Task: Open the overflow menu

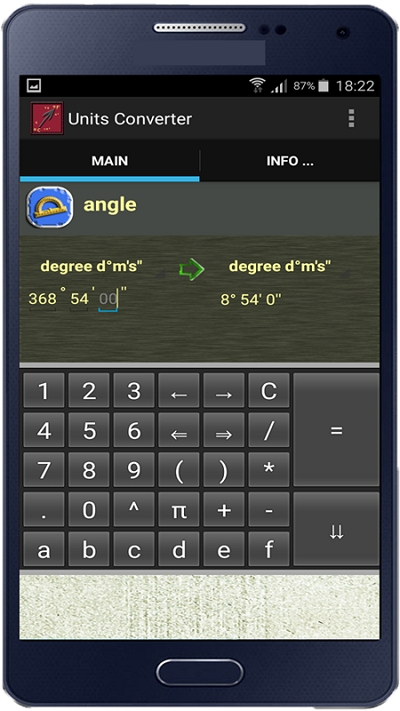Action: tap(351, 118)
